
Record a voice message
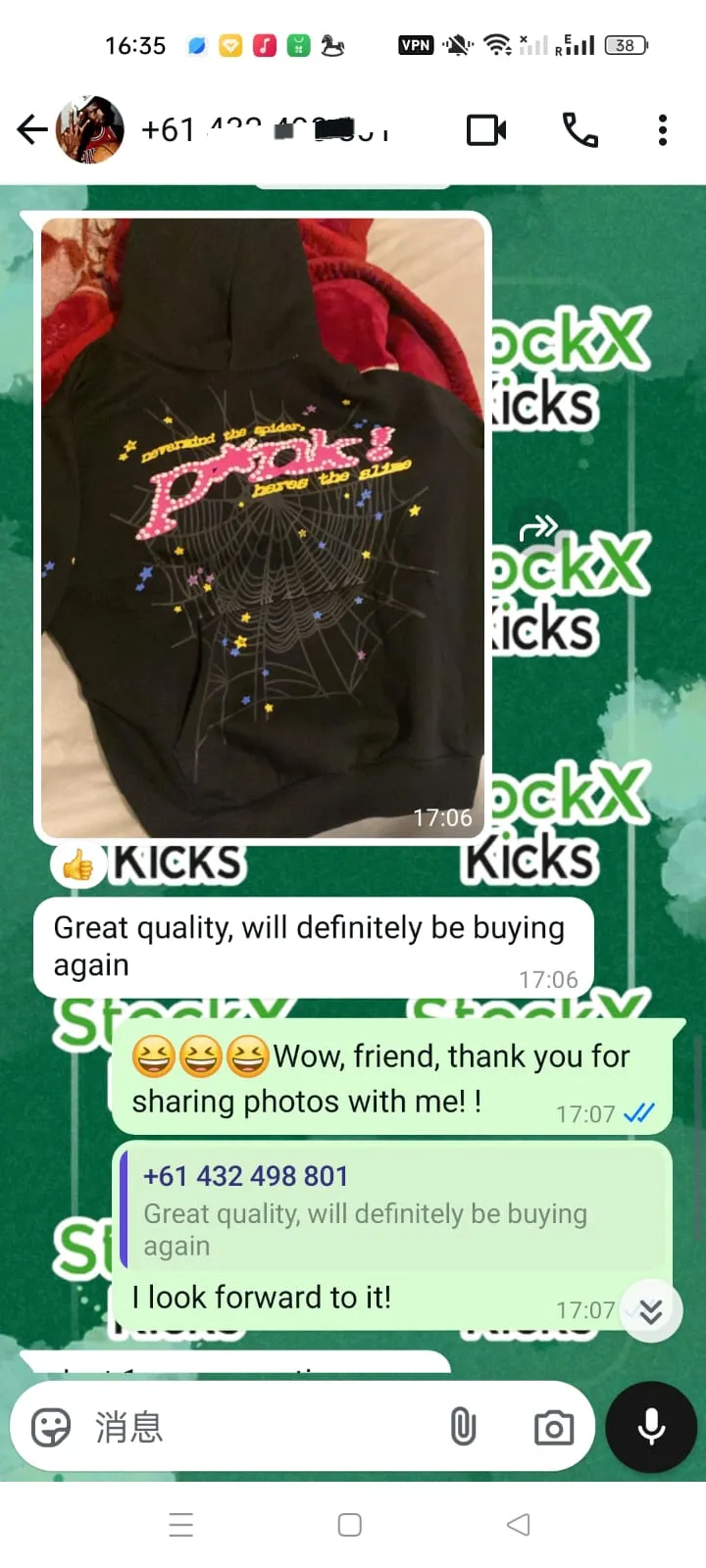click(x=651, y=1427)
